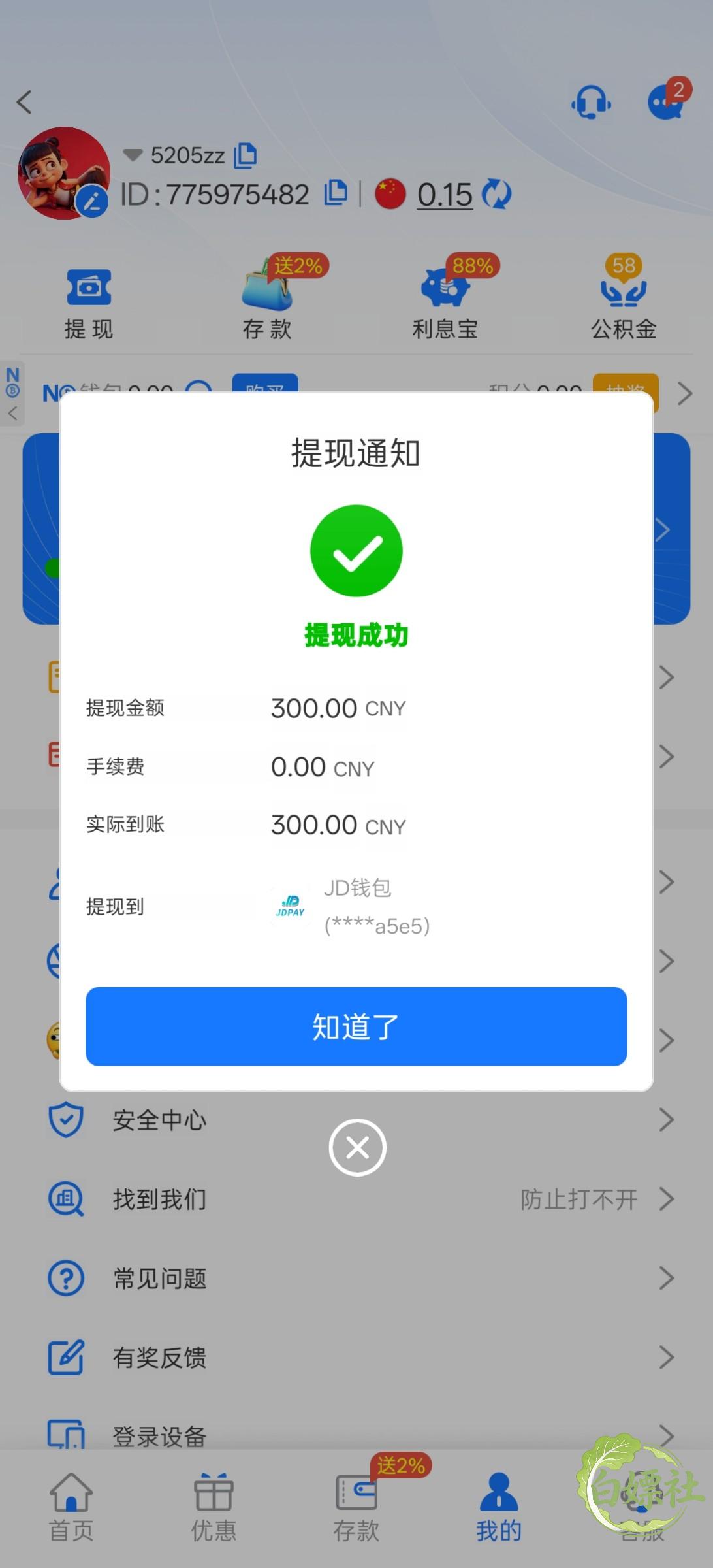The width and height of the screenshot is (713, 1568).
Task: Open customer service headset icon
Action: (x=591, y=102)
